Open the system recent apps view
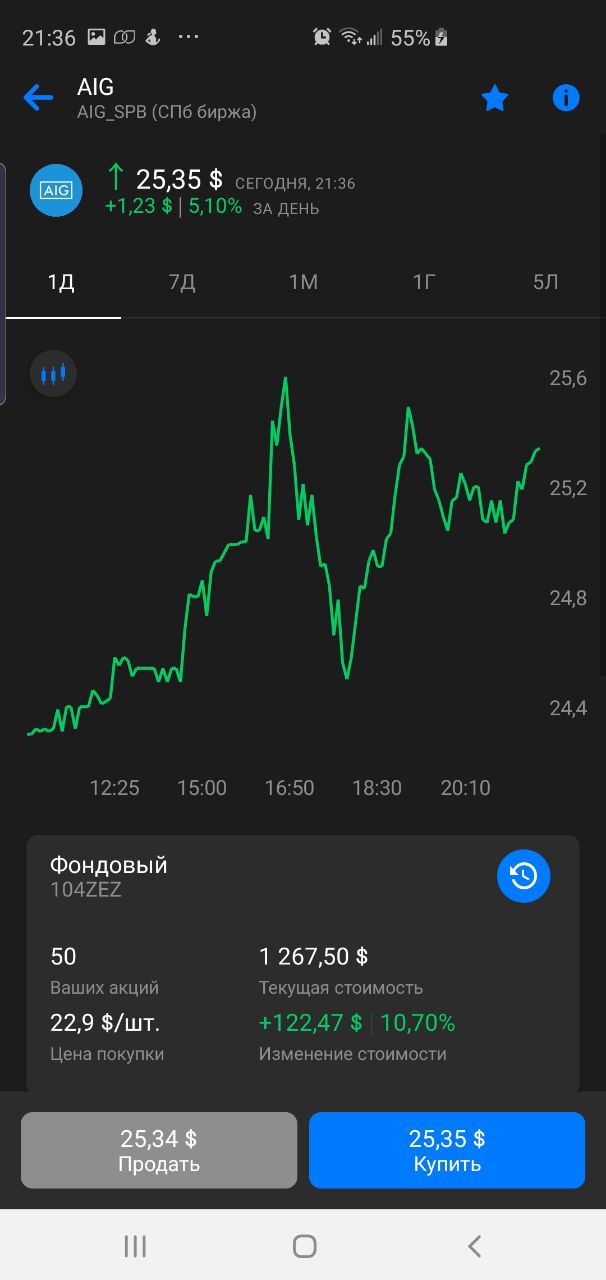 [x=135, y=1246]
